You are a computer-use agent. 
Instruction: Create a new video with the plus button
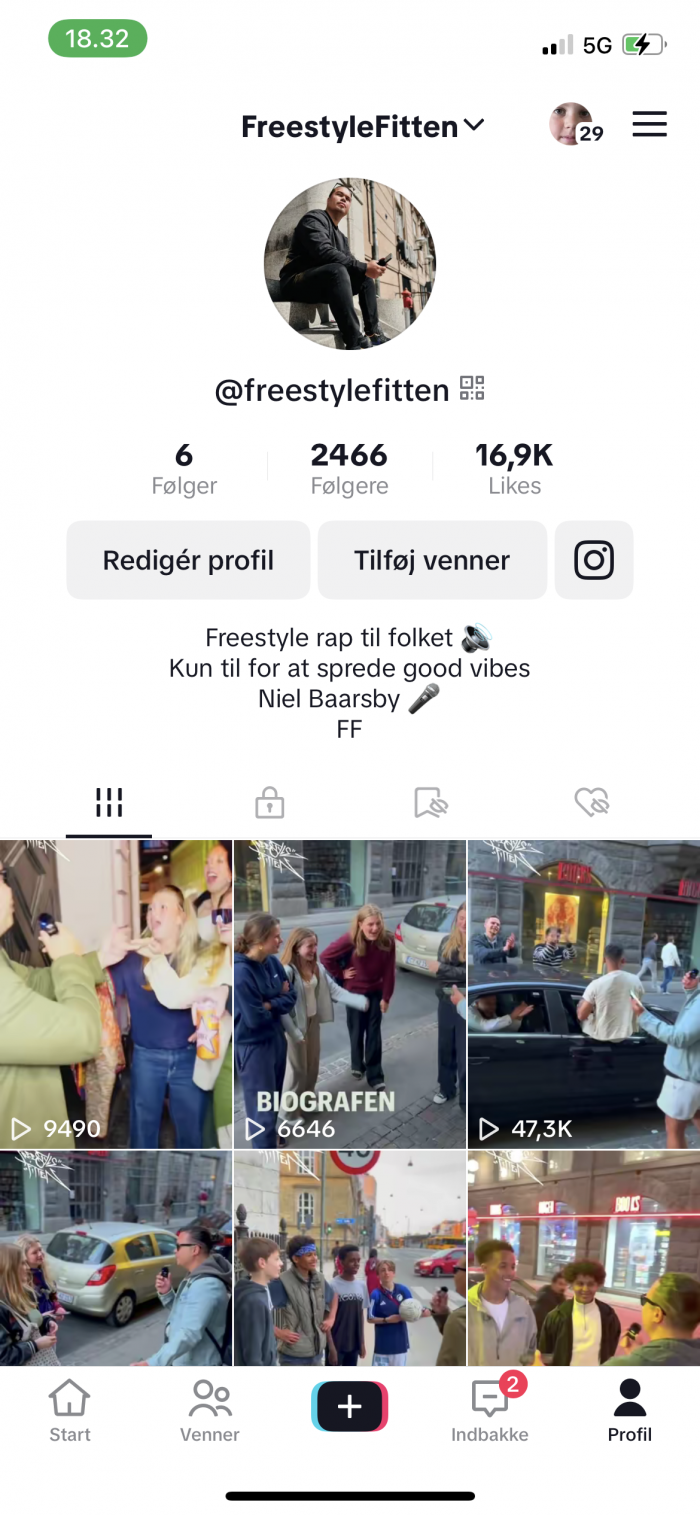349,1407
